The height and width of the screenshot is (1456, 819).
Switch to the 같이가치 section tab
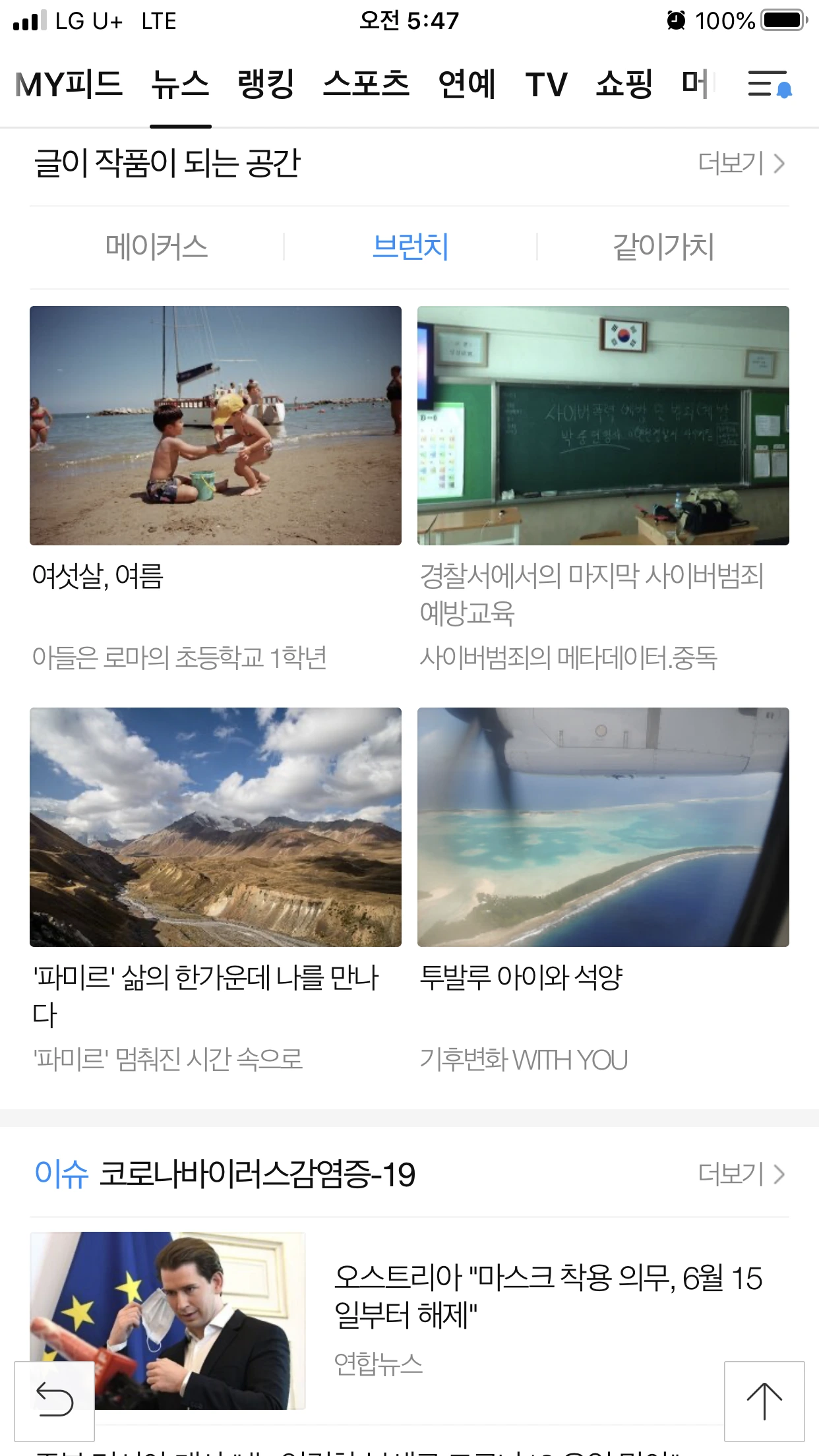point(663,247)
